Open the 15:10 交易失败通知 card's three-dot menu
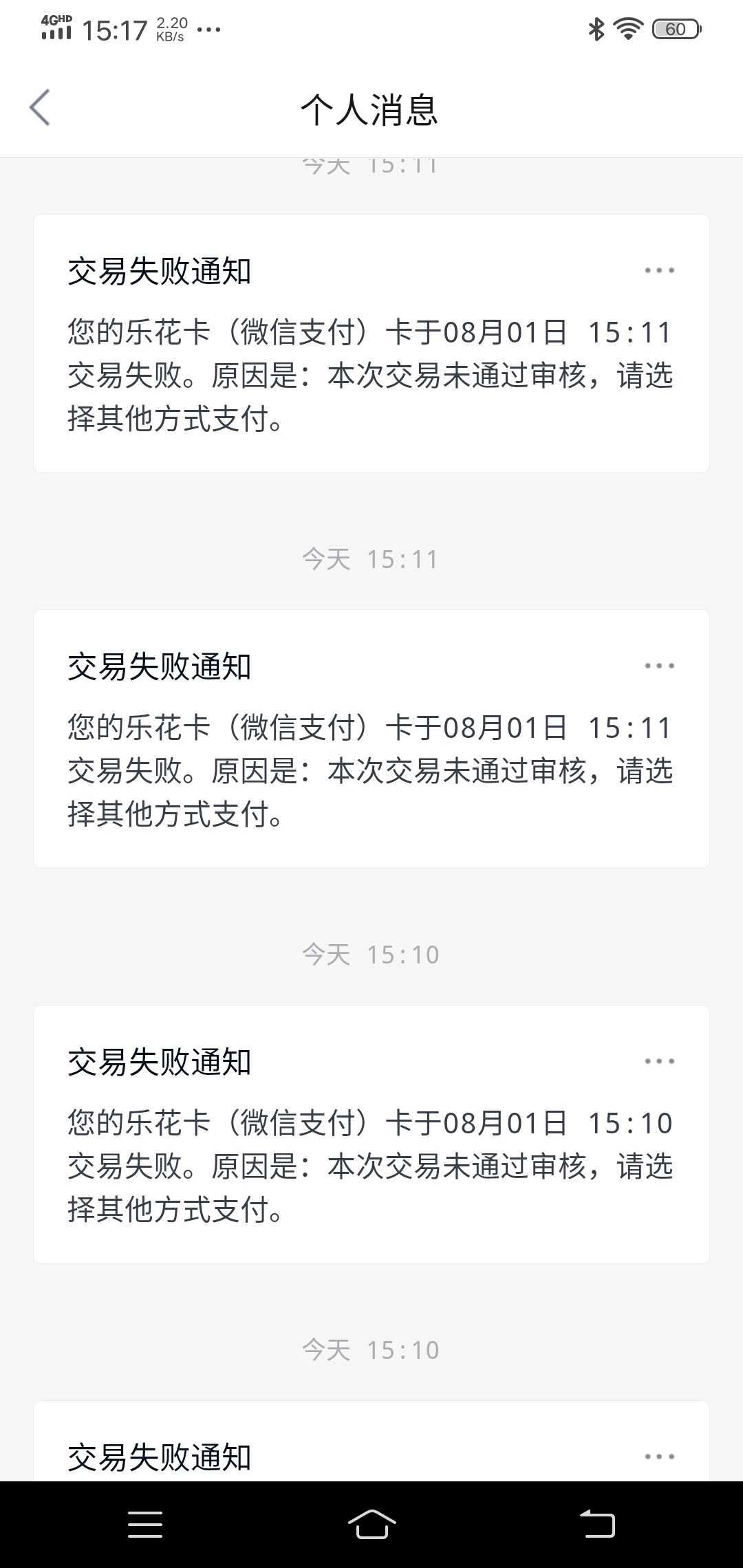This screenshot has height=1568, width=743. [659, 1061]
